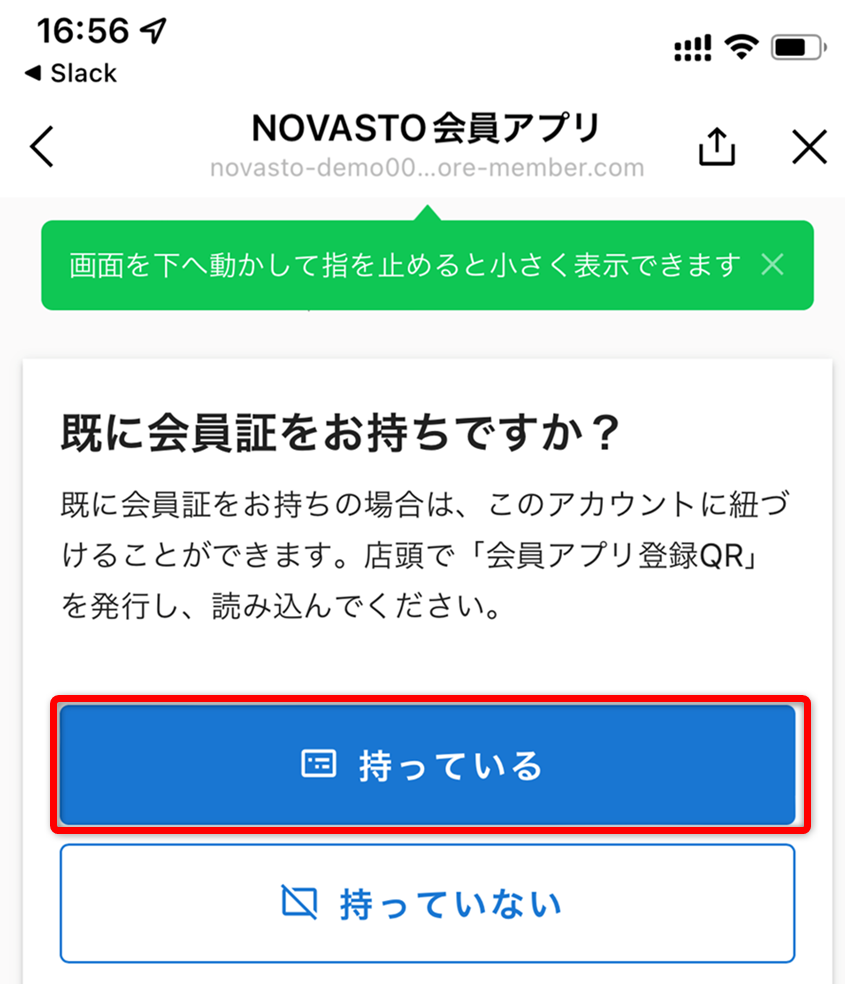Dismiss the green tooltip banner

[772, 265]
